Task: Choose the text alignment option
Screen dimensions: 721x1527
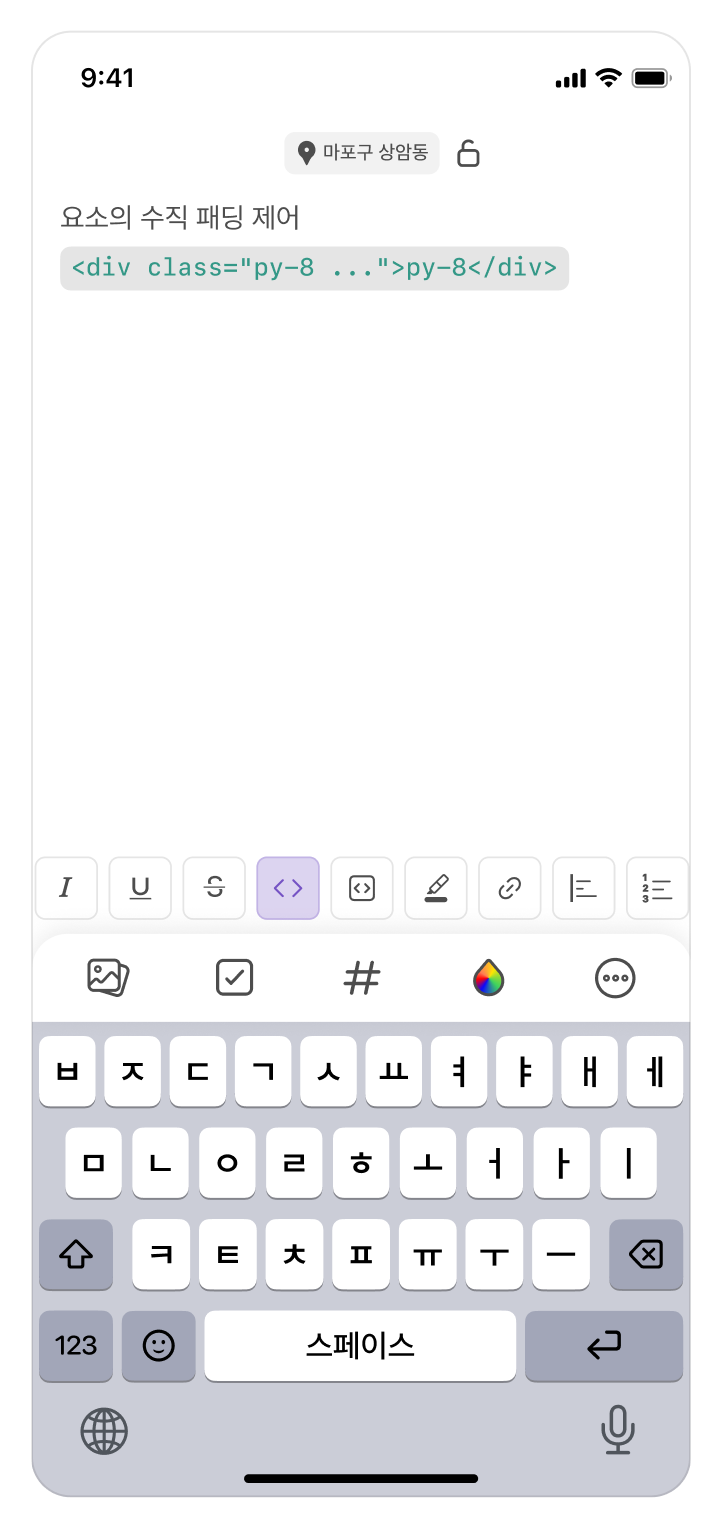Action: (584, 888)
